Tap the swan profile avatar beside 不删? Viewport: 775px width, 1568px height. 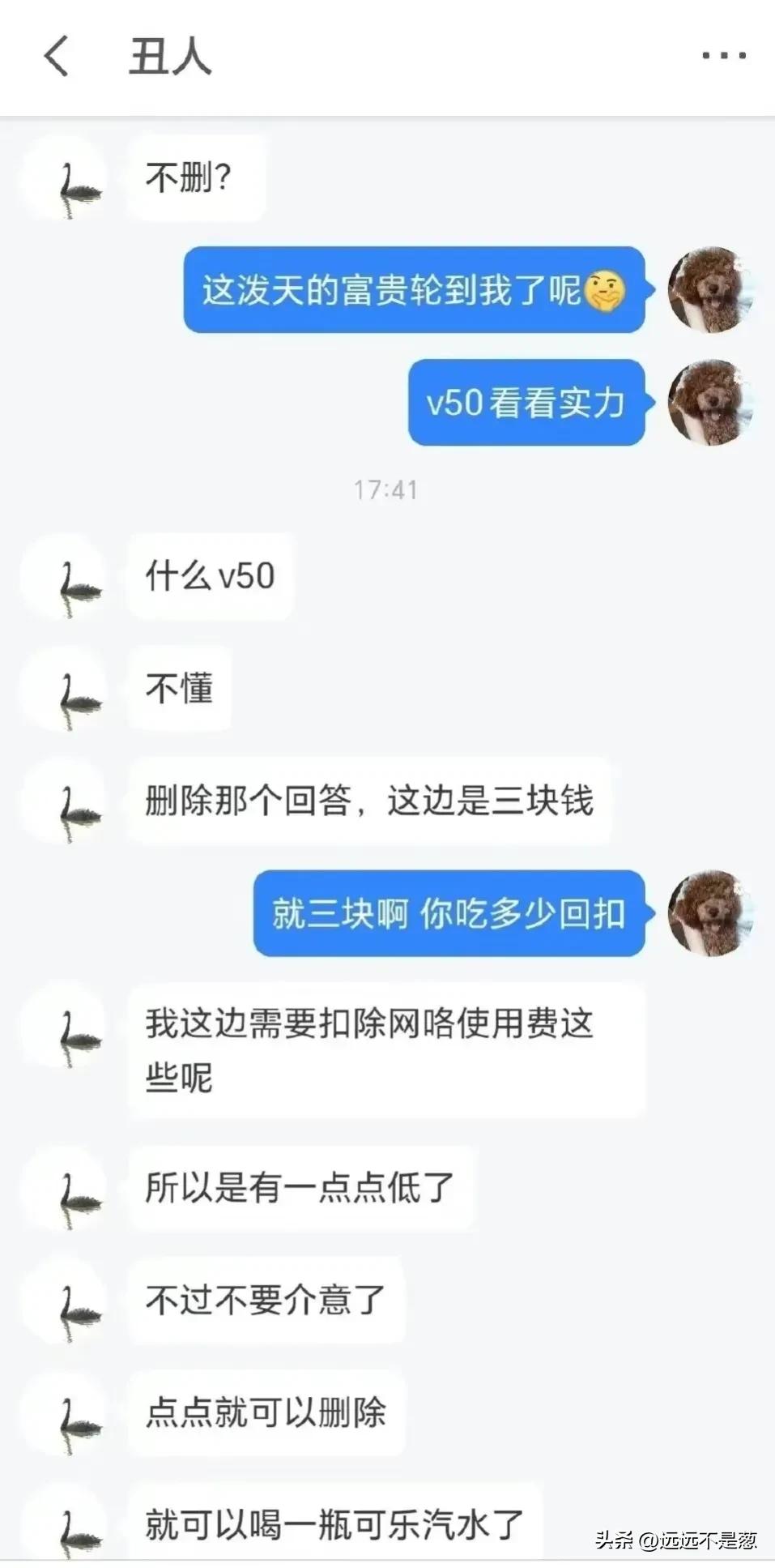pos(65,180)
